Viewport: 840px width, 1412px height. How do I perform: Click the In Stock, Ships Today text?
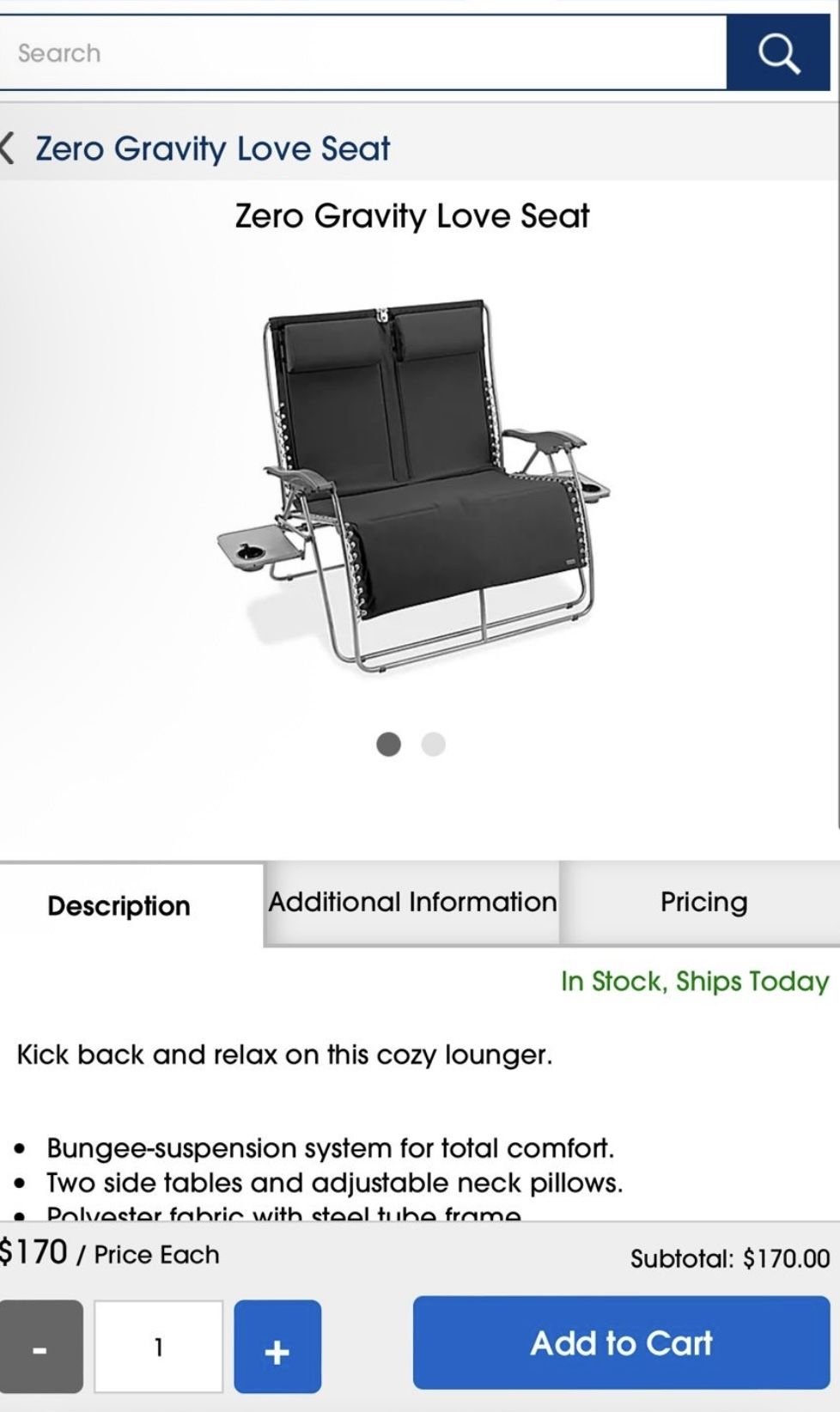(x=694, y=982)
